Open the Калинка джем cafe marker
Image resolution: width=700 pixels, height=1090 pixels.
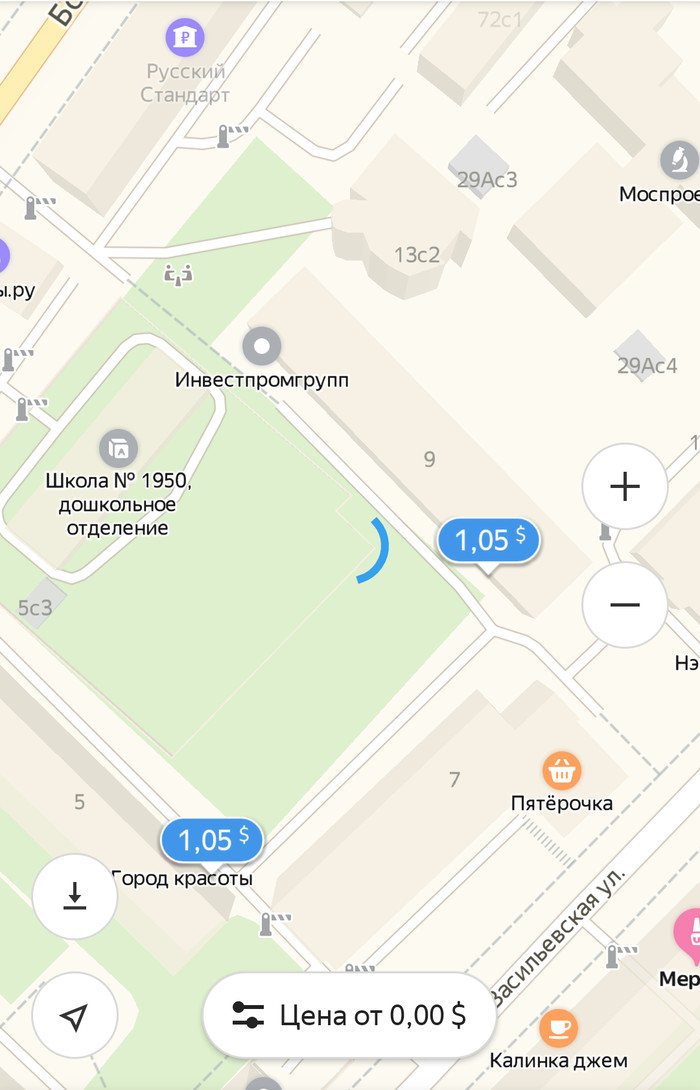(x=558, y=1028)
